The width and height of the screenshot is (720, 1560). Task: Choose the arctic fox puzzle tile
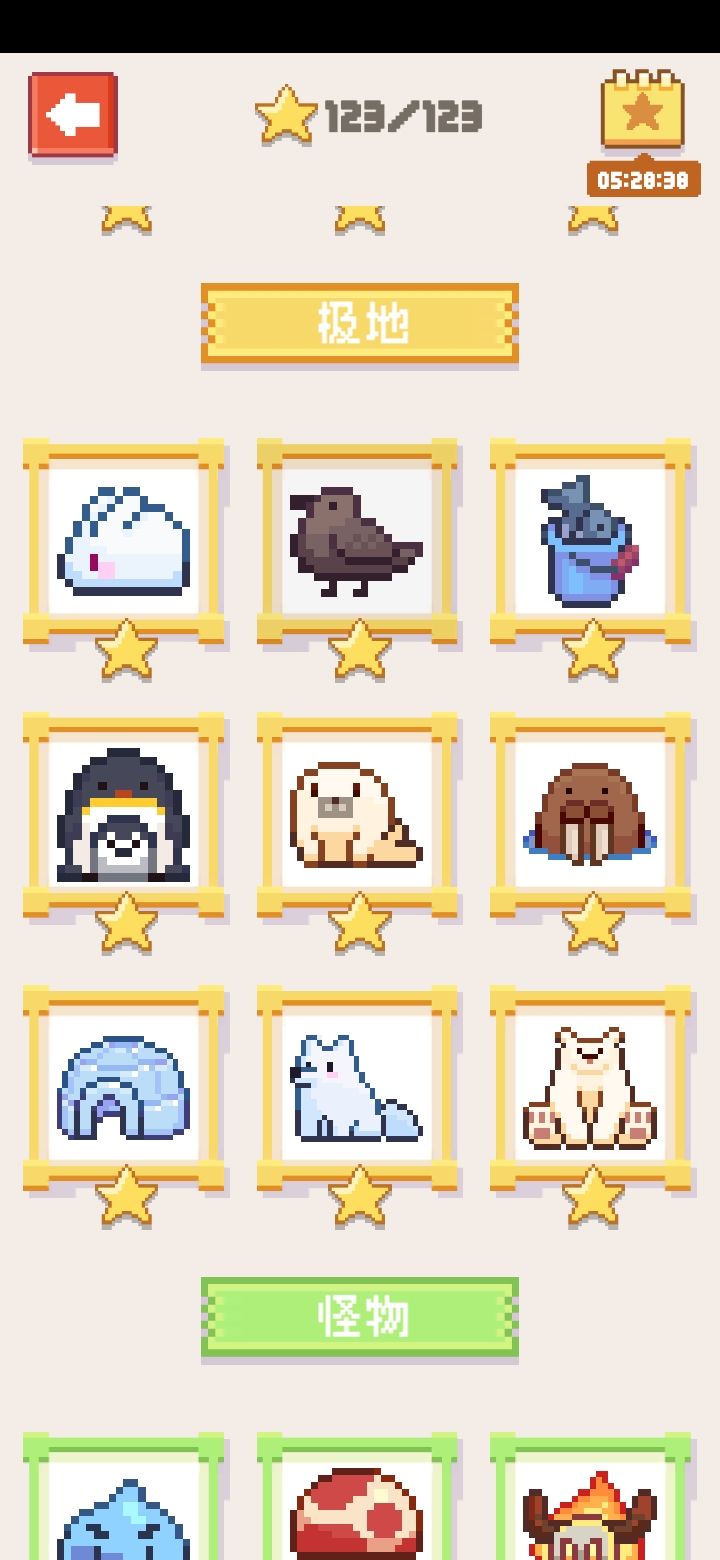pyautogui.click(x=357, y=1088)
